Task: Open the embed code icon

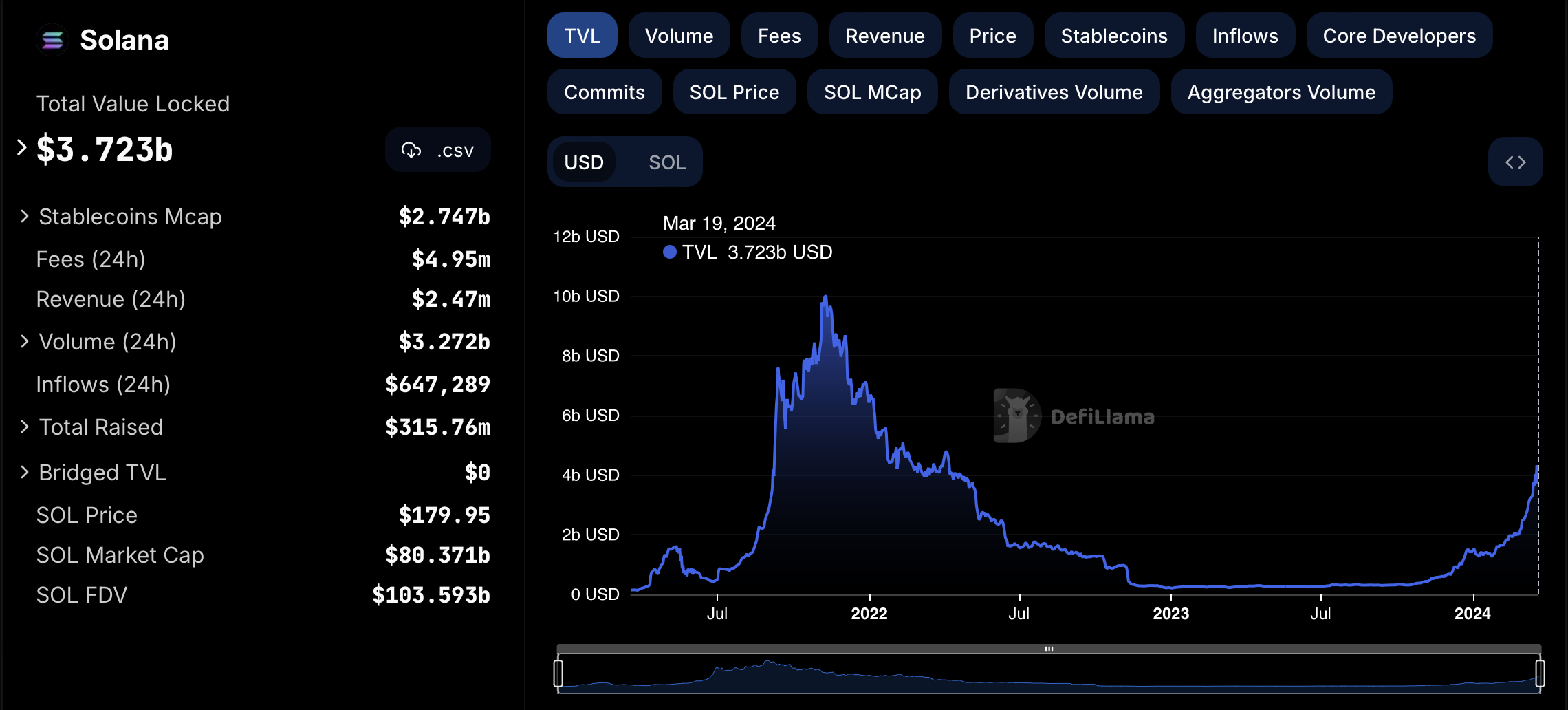Action: click(1515, 162)
